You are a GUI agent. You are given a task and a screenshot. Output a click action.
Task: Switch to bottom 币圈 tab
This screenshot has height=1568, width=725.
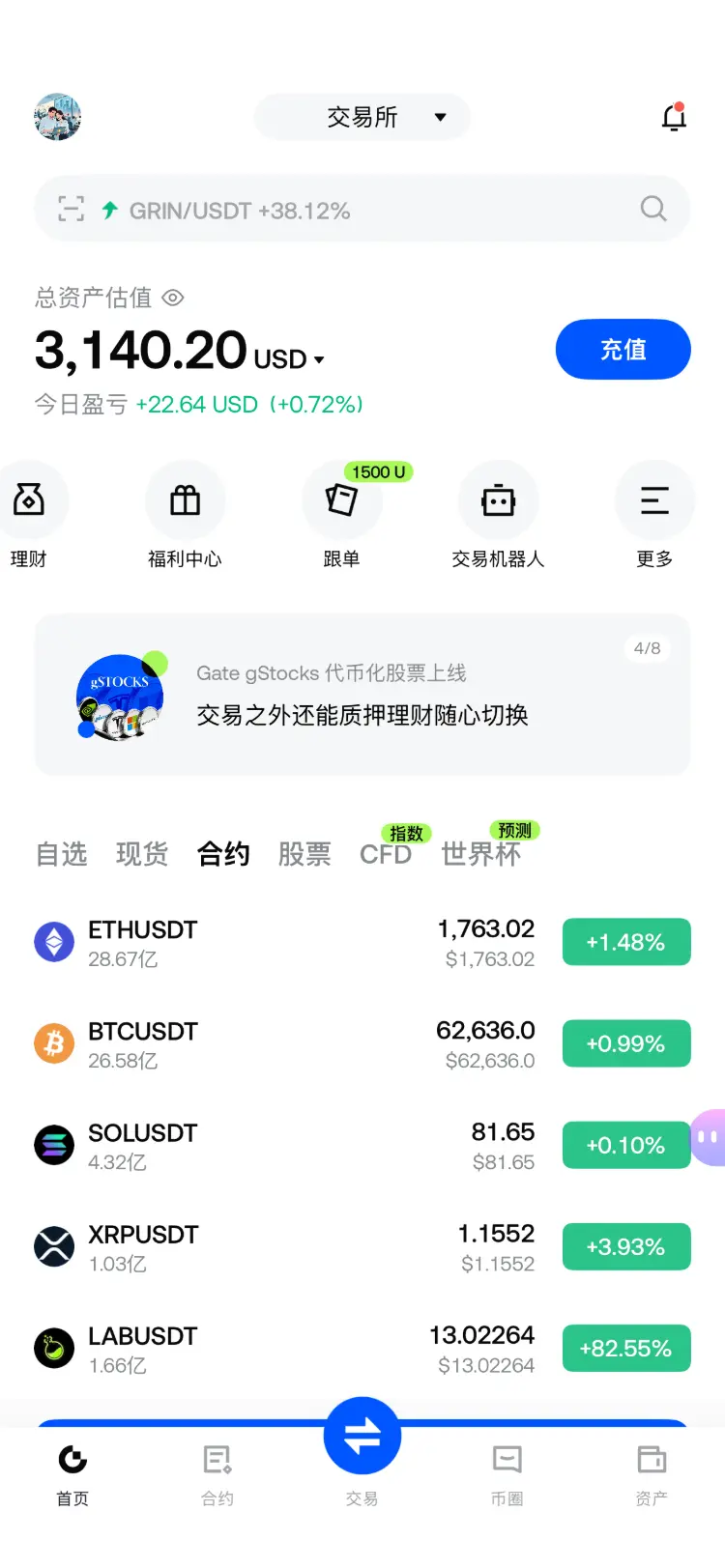[507, 1475]
